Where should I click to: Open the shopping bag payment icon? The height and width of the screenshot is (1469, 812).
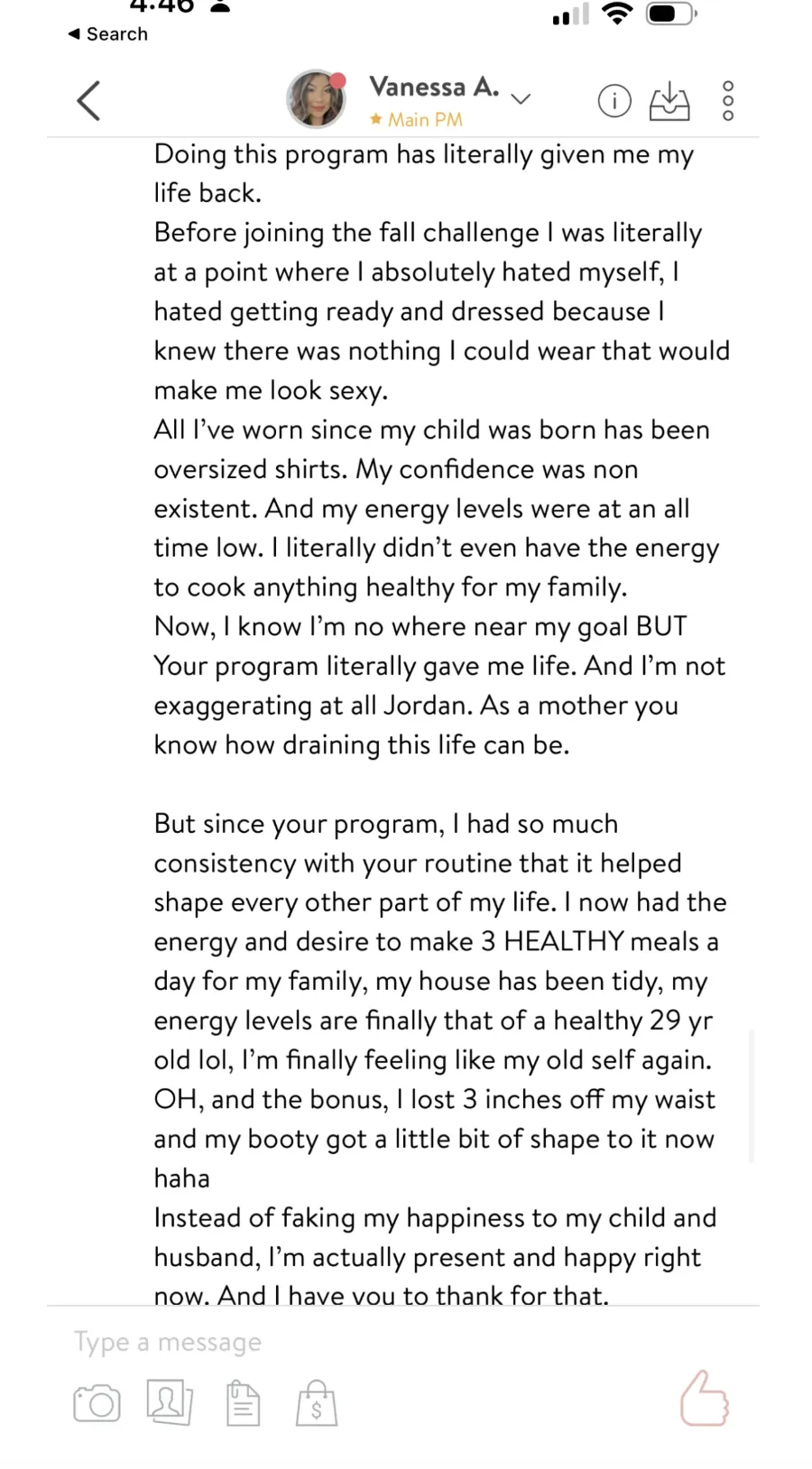tap(317, 1402)
